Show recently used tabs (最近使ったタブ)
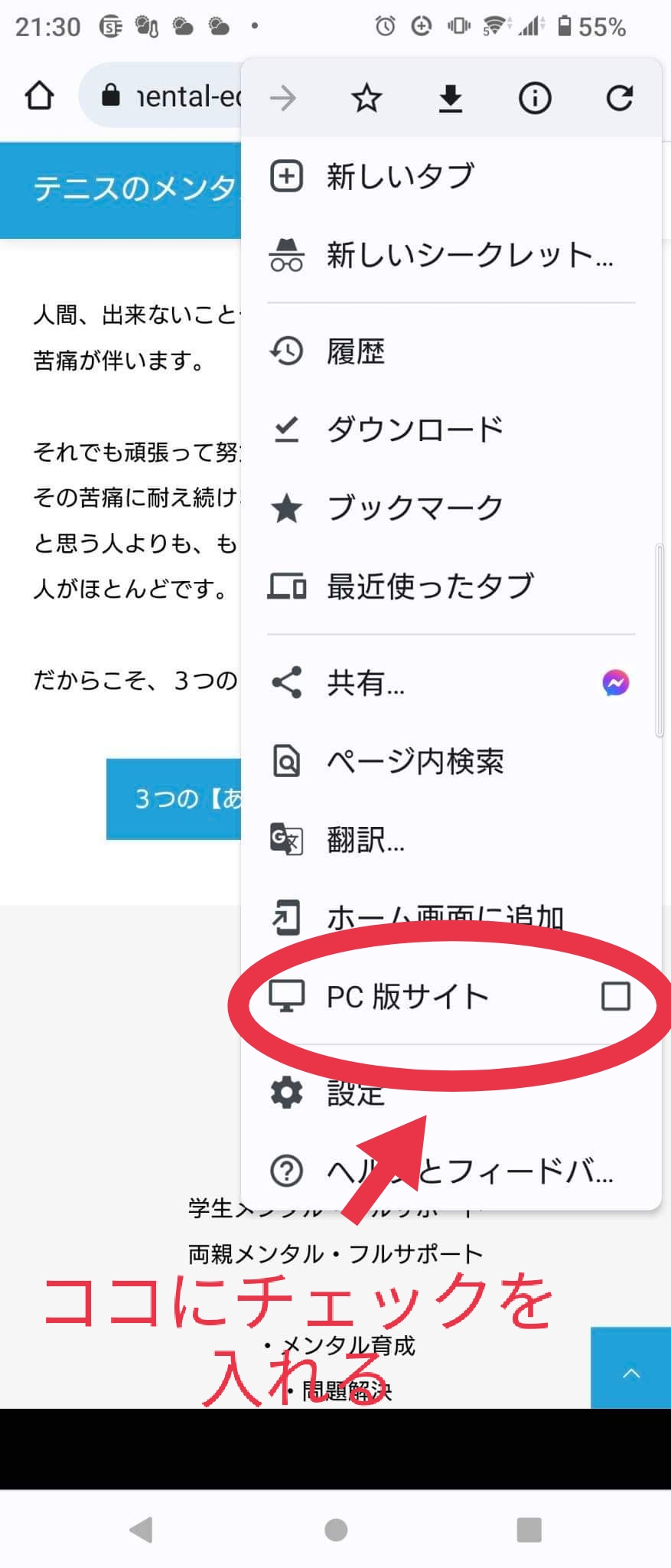The image size is (671, 1568). pyautogui.click(x=429, y=587)
